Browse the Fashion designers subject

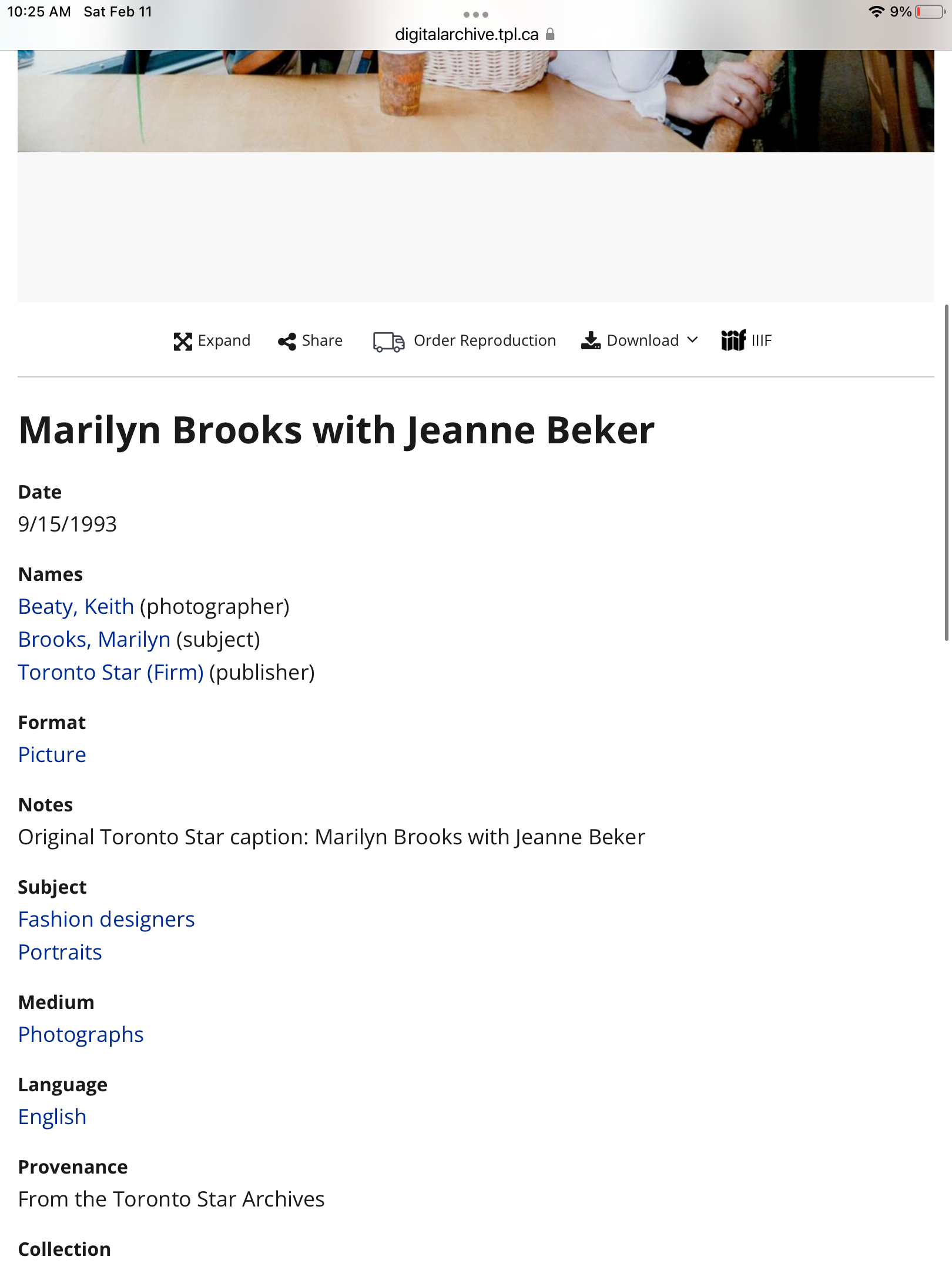pyautogui.click(x=106, y=920)
